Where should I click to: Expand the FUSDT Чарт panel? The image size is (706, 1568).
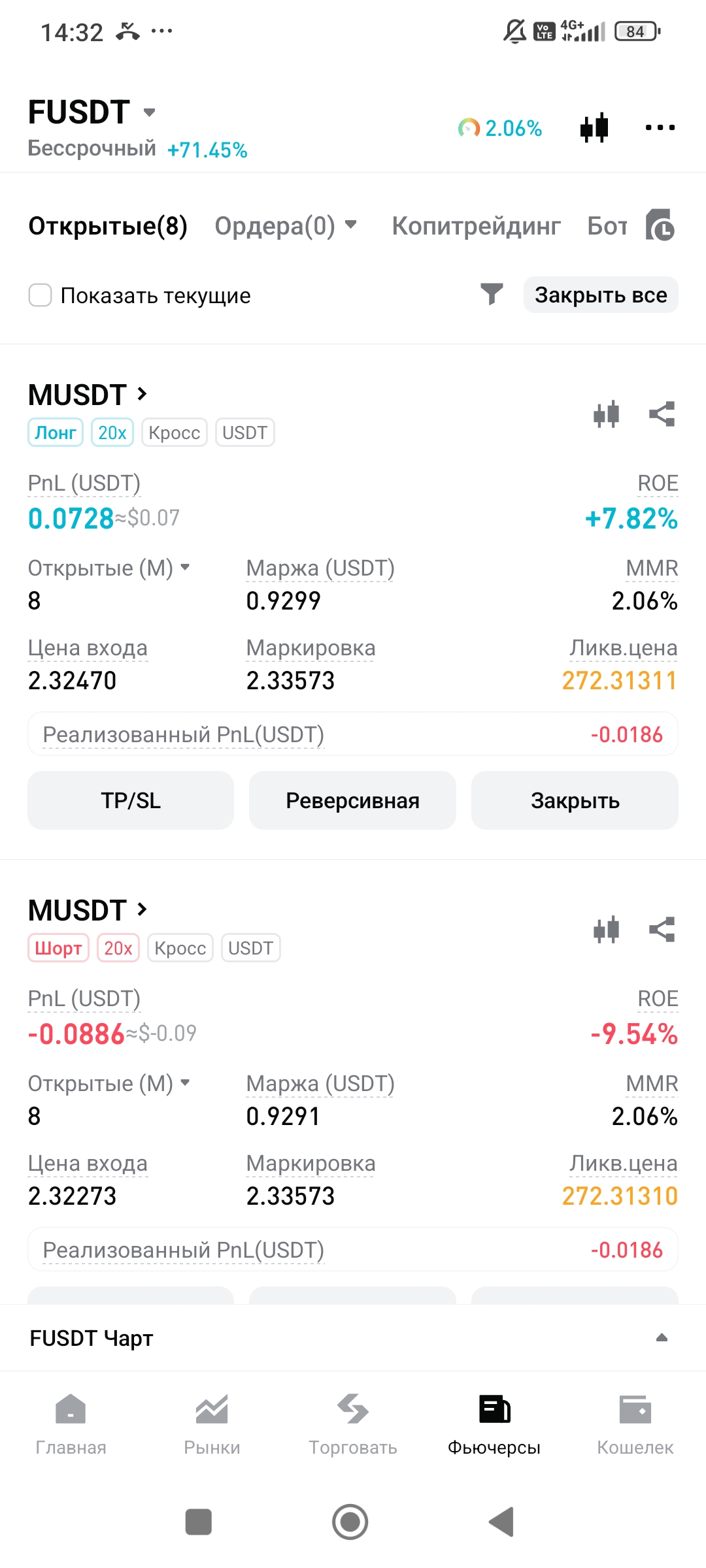(x=662, y=1338)
